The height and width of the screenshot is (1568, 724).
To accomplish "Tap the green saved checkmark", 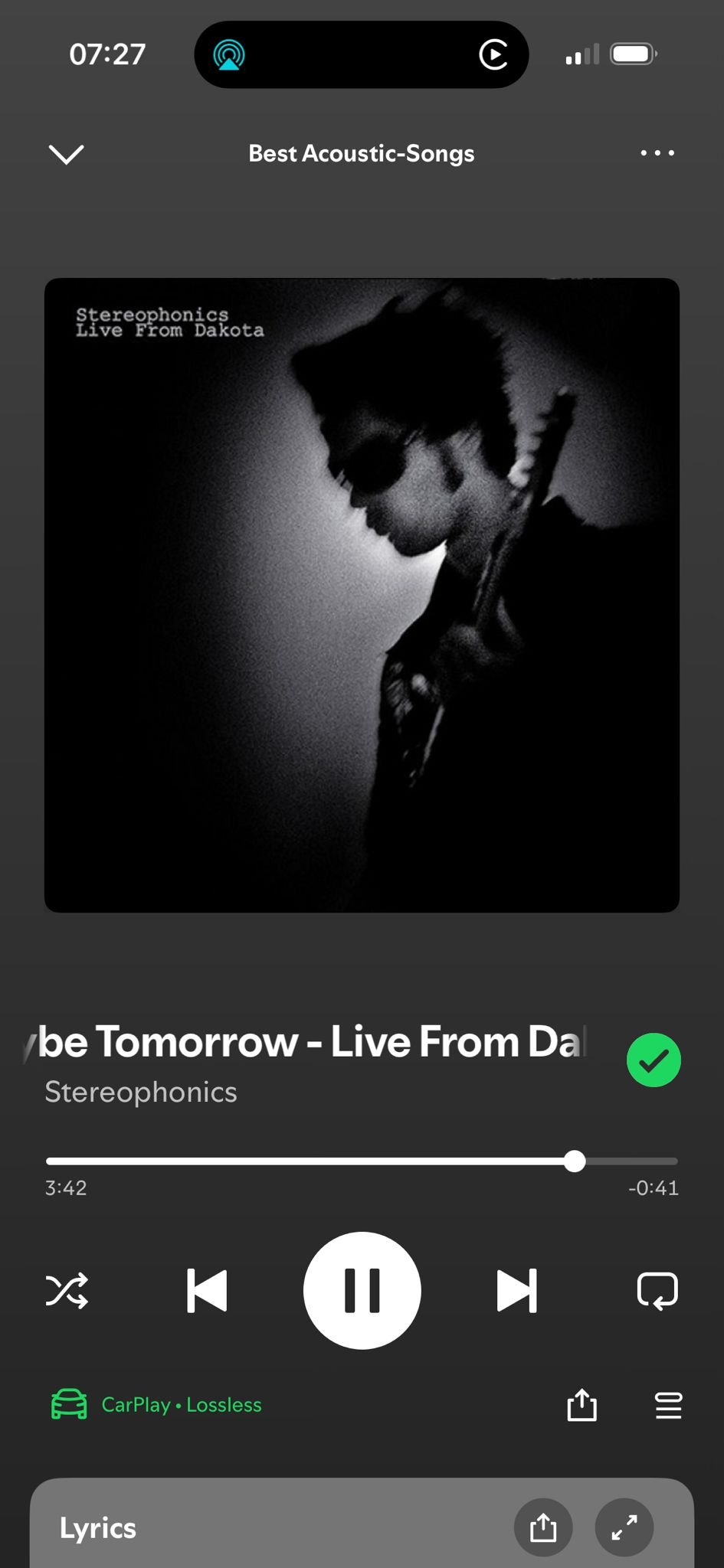I will [x=654, y=1060].
